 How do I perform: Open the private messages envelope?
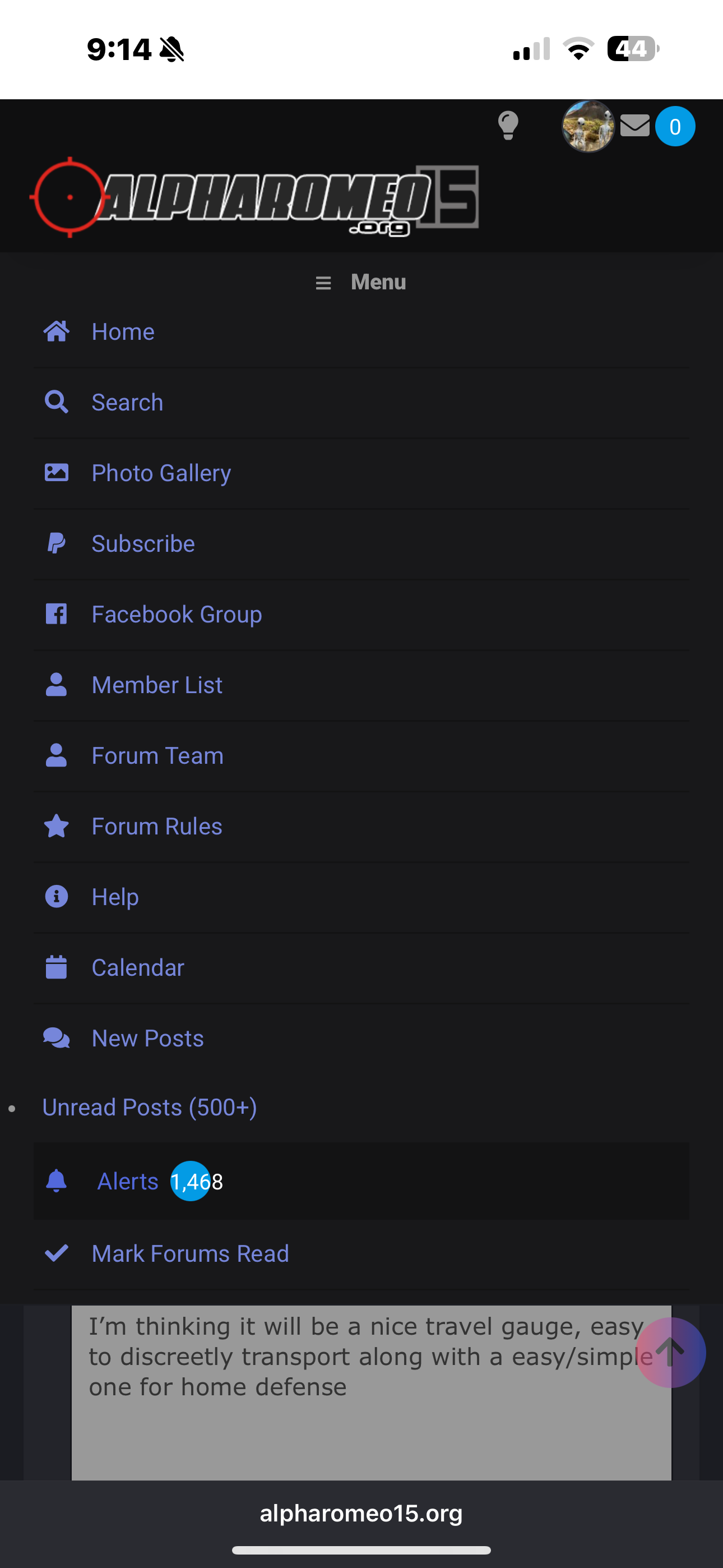pos(635,126)
